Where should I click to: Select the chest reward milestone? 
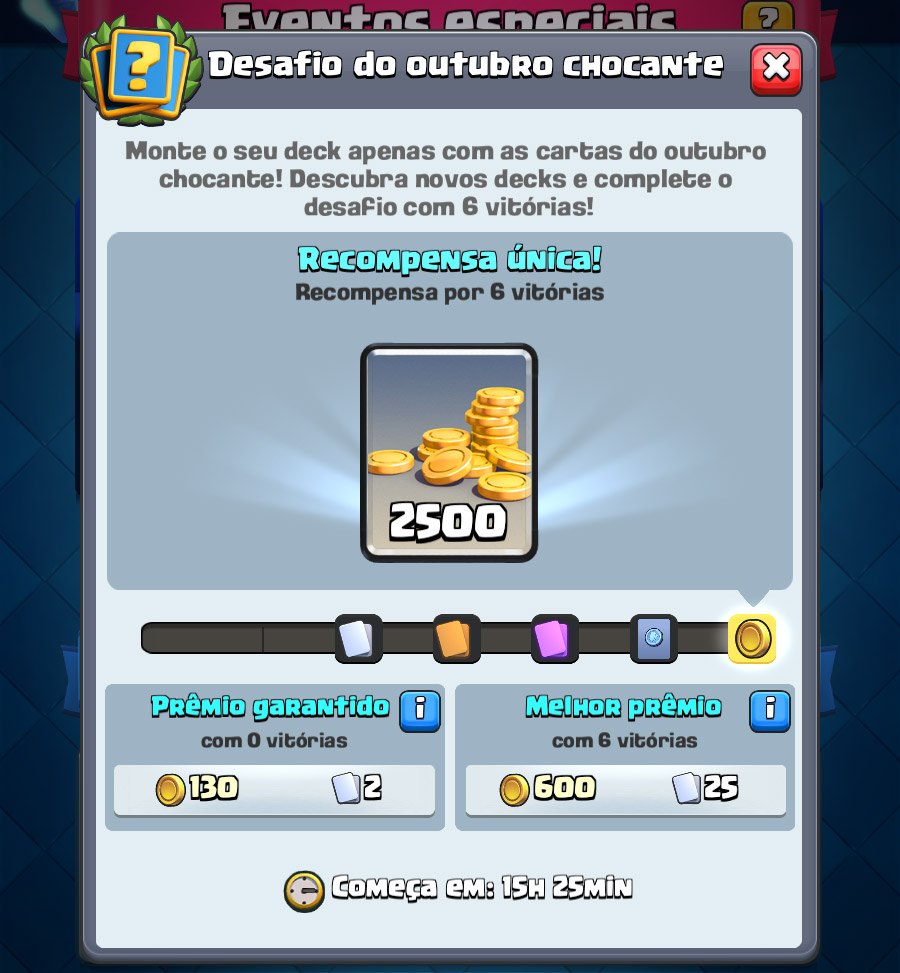(653, 639)
